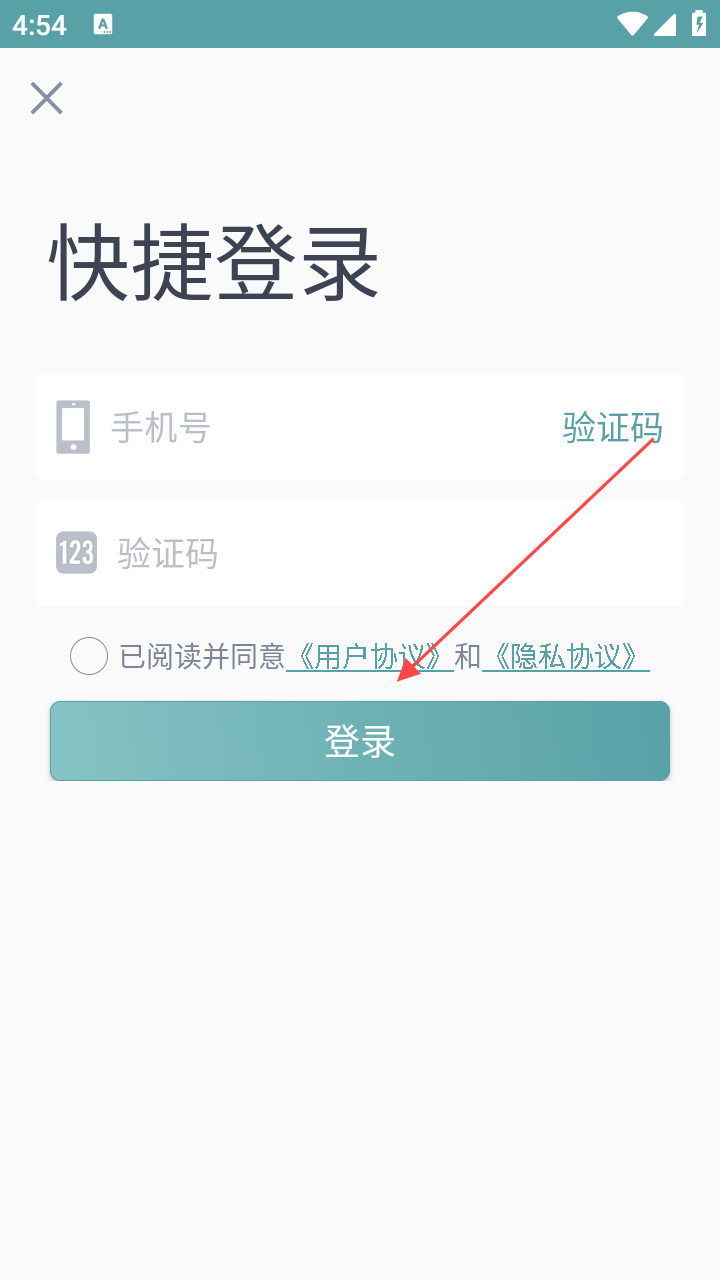This screenshot has width=720, height=1280.
Task: Tap the 登录 login button
Action: (360, 741)
